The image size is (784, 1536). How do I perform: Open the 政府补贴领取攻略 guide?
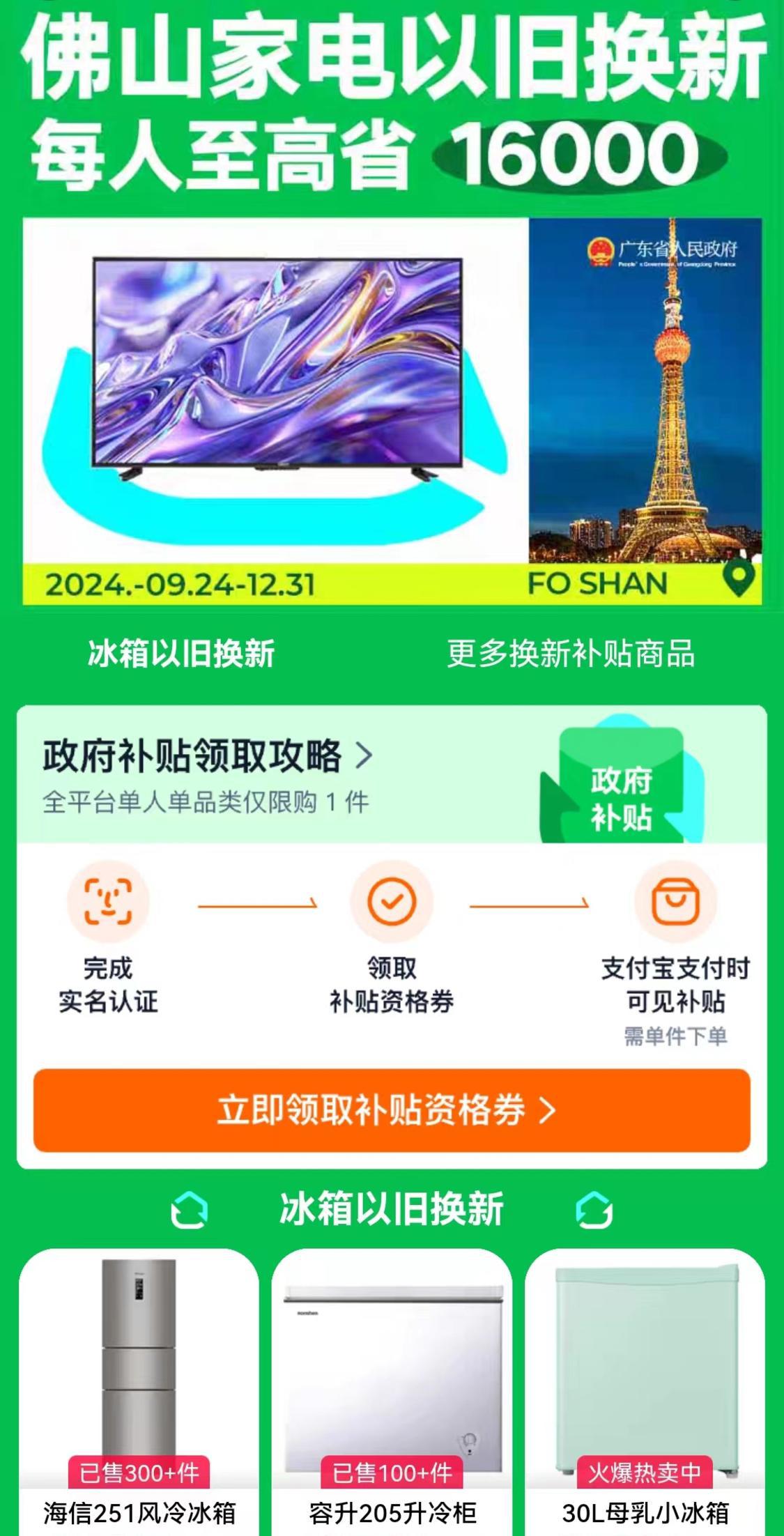coord(208,755)
